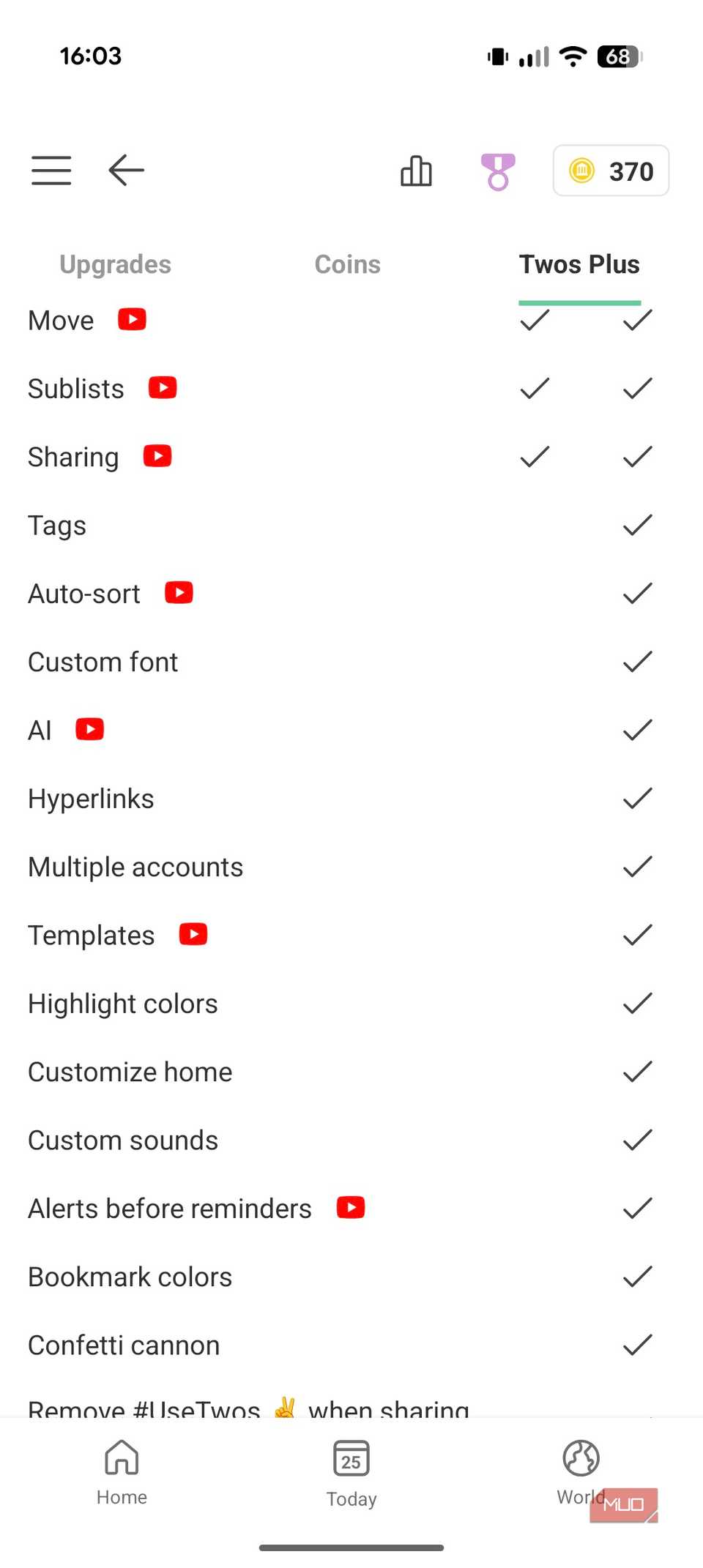The height and width of the screenshot is (1568, 703).
Task: Switch to the Coins tab
Action: click(x=347, y=264)
